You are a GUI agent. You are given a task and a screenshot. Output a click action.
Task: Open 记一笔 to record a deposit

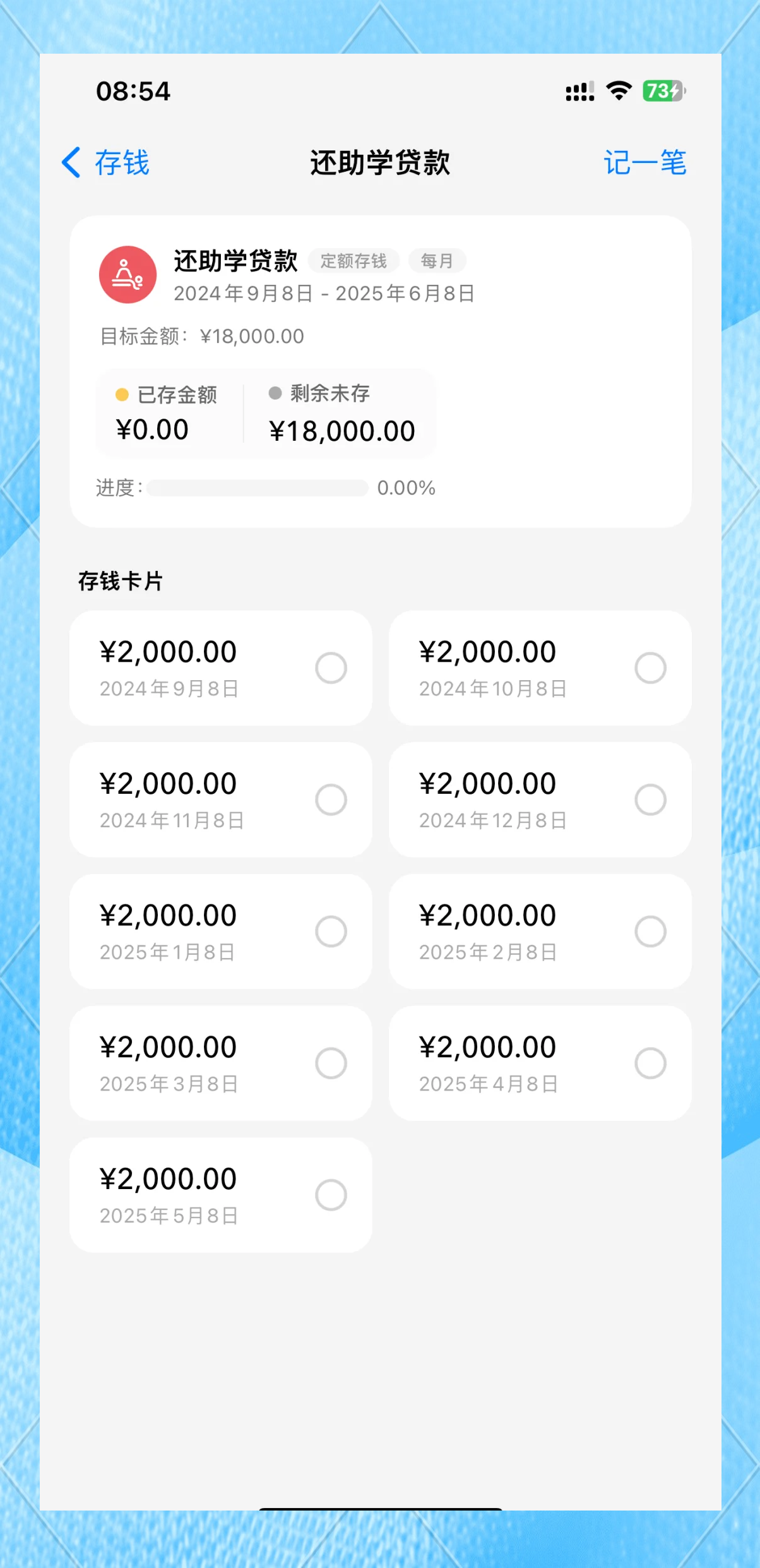pyautogui.click(x=645, y=162)
